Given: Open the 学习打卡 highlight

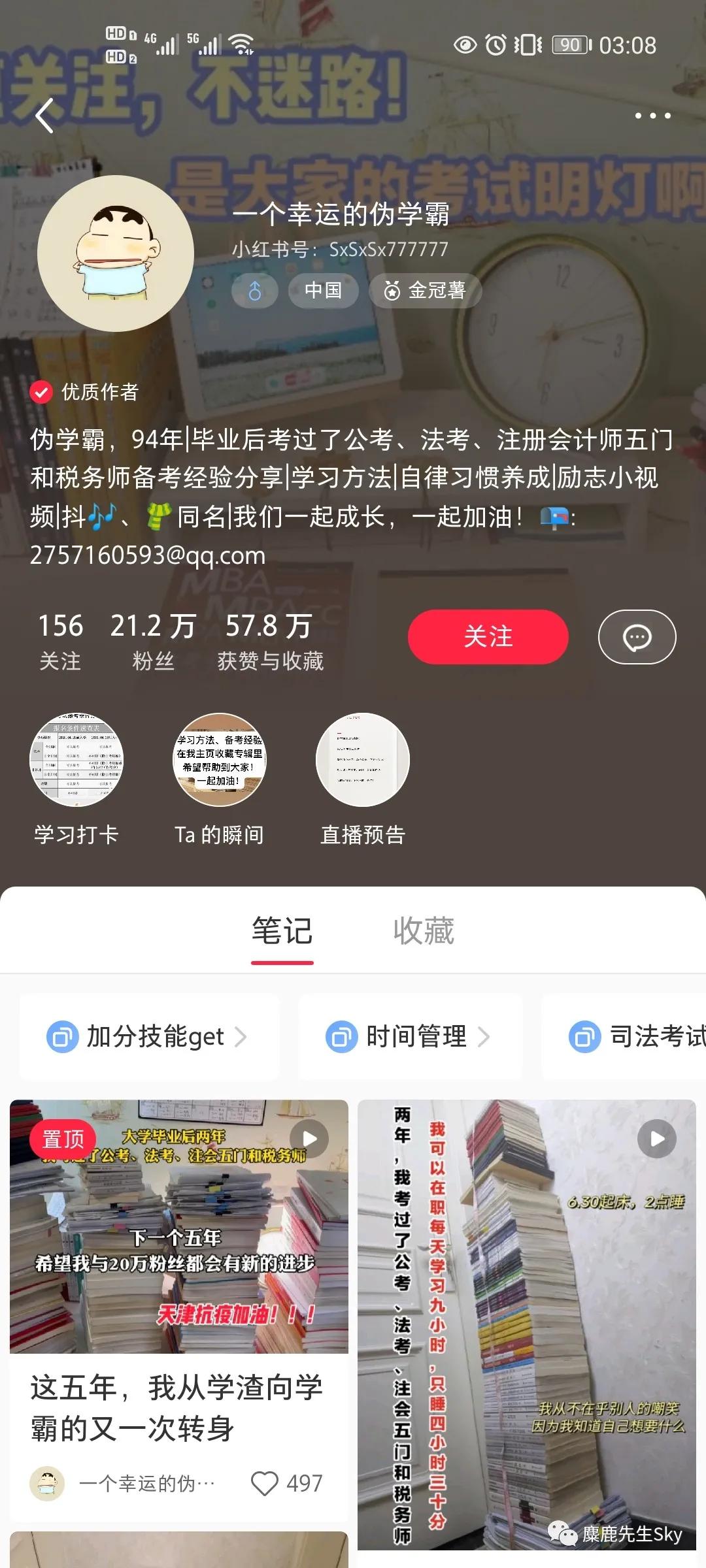Looking at the screenshot, I should (x=78, y=758).
